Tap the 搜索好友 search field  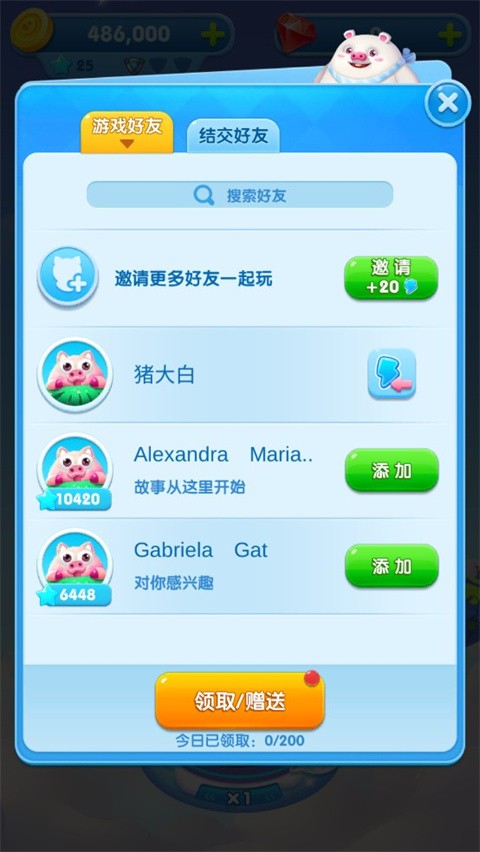(240, 195)
